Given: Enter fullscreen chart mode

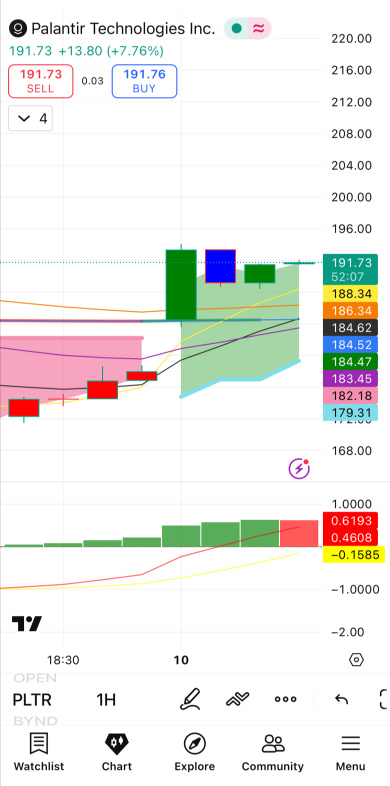Looking at the screenshot, I should (x=384, y=699).
